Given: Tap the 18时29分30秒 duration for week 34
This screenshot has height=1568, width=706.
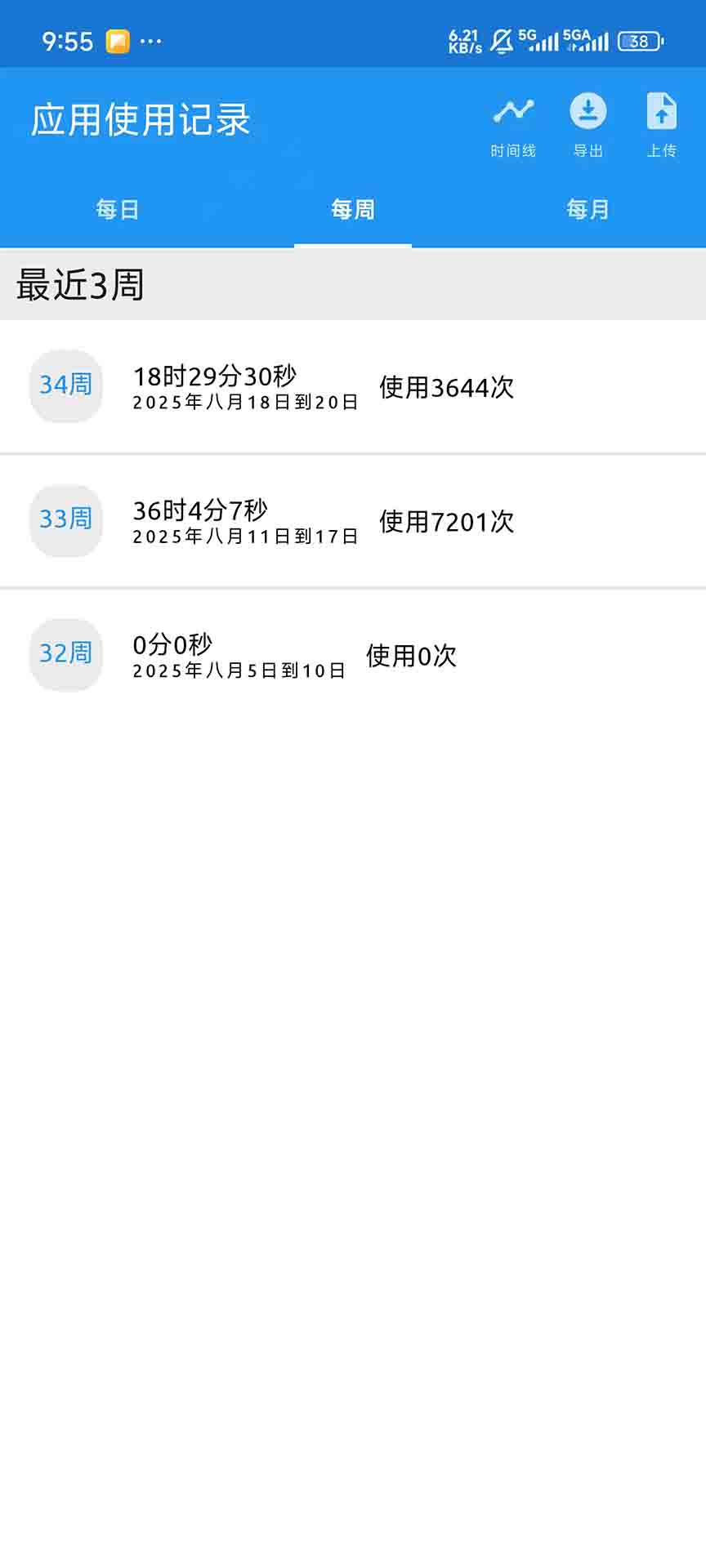Looking at the screenshot, I should (x=217, y=375).
